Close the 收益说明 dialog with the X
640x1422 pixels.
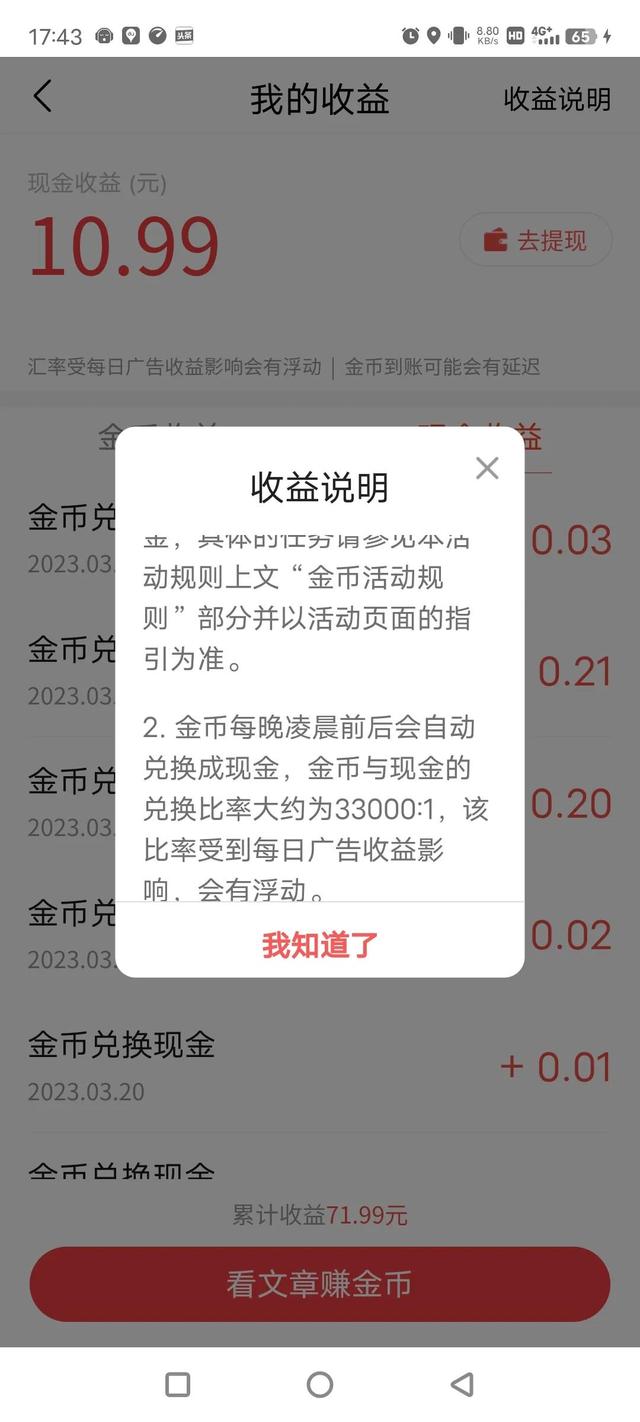[487, 467]
